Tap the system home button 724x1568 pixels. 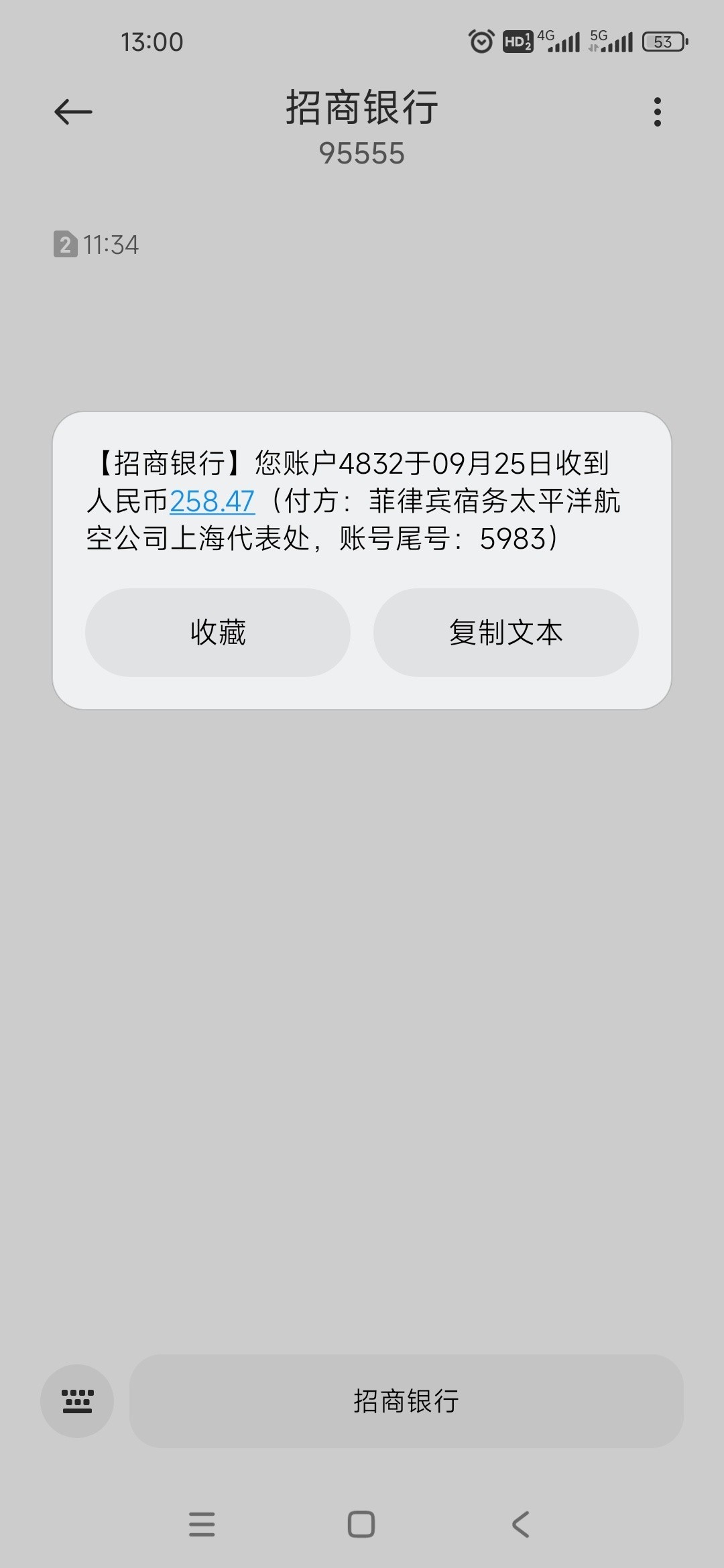(361, 1524)
